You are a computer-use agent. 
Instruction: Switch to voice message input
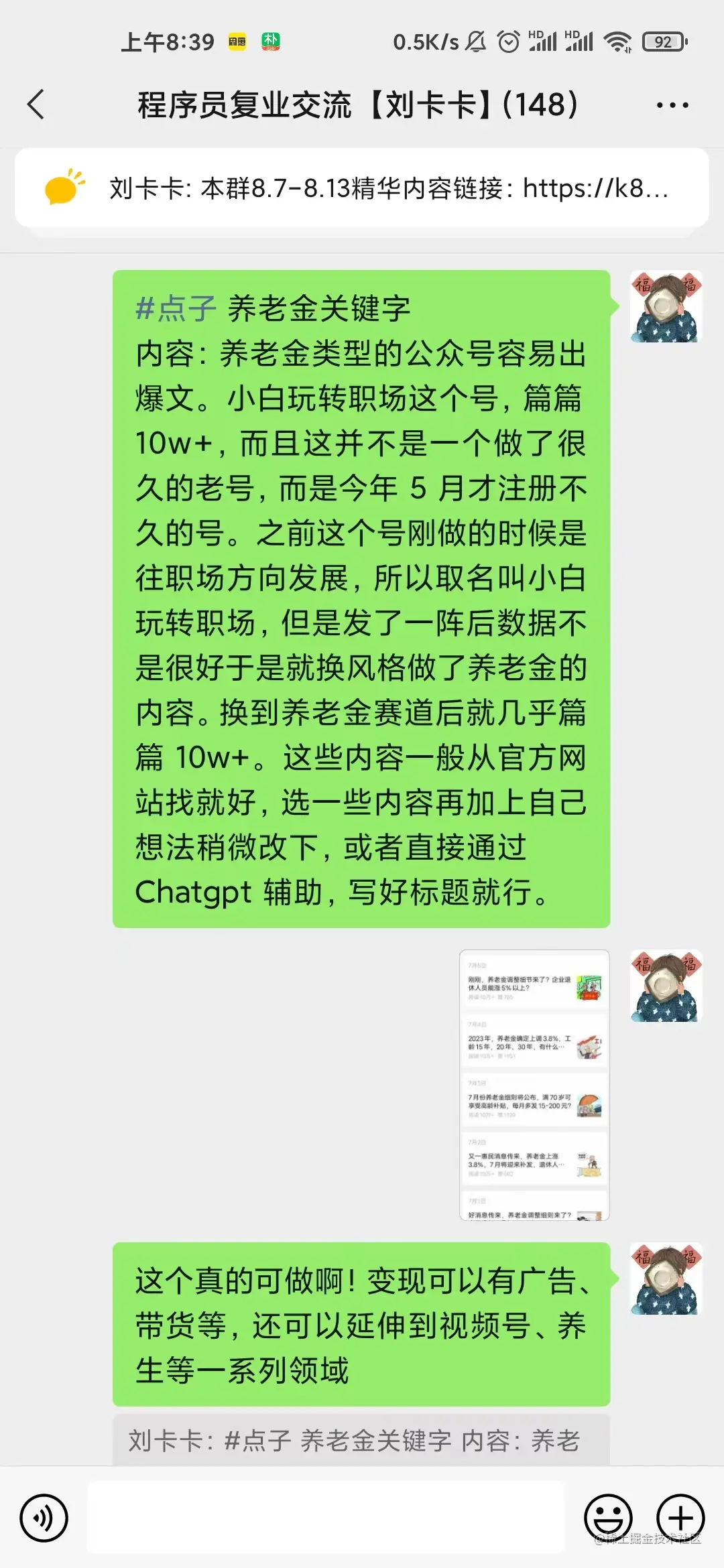pos(44,1518)
